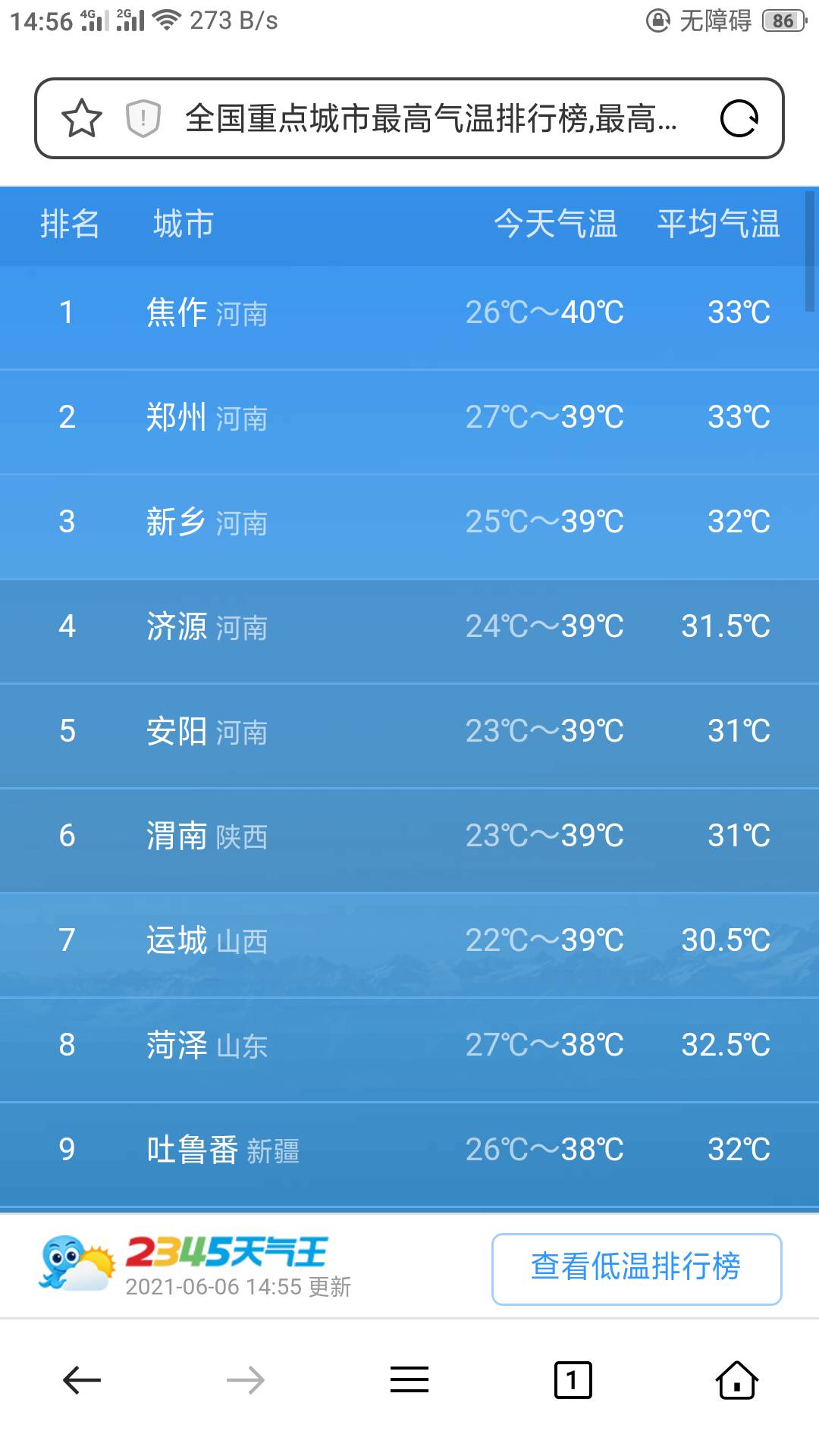The image size is (819, 1456).
Task: Open the tab switcher showing 1
Action: point(573,1380)
